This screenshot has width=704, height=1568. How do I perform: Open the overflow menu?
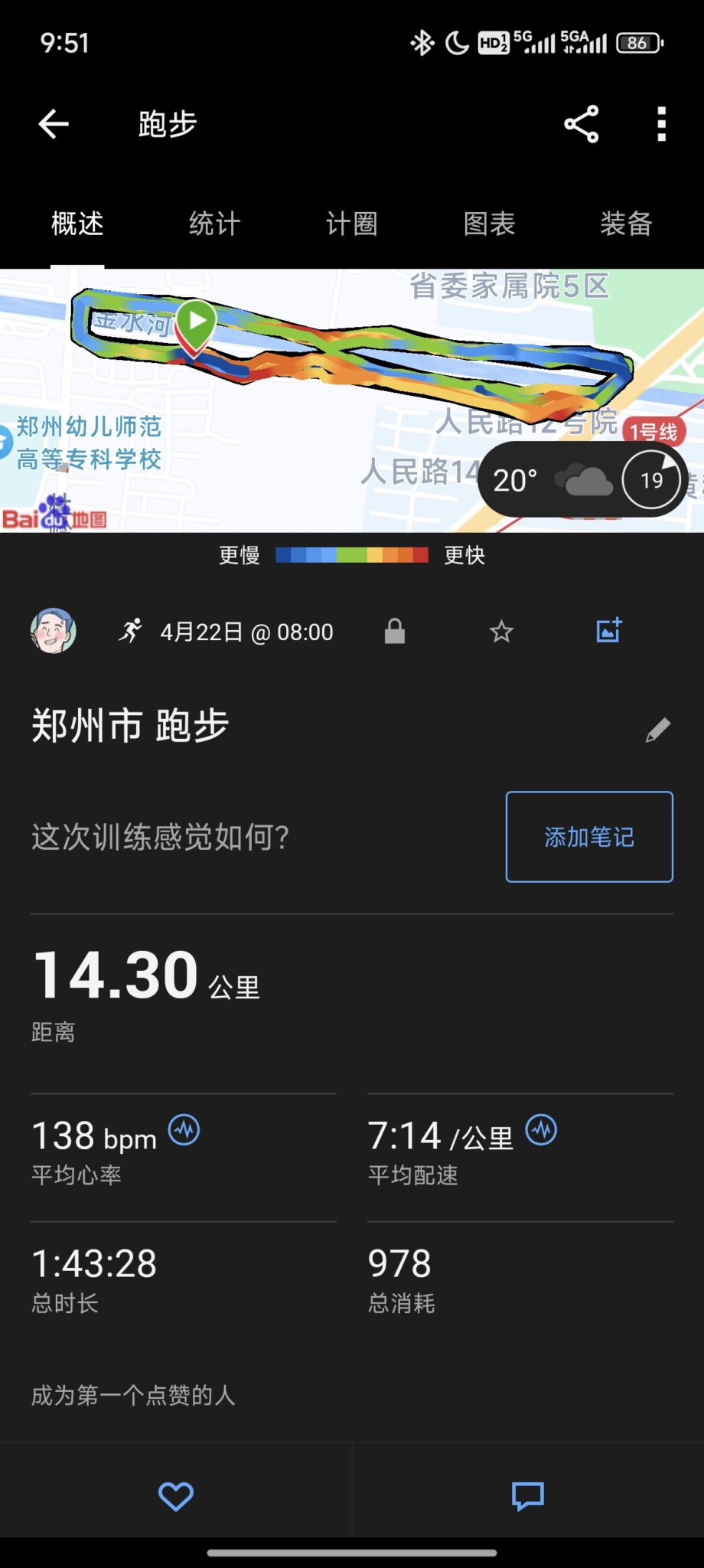[x=661, y=124]
